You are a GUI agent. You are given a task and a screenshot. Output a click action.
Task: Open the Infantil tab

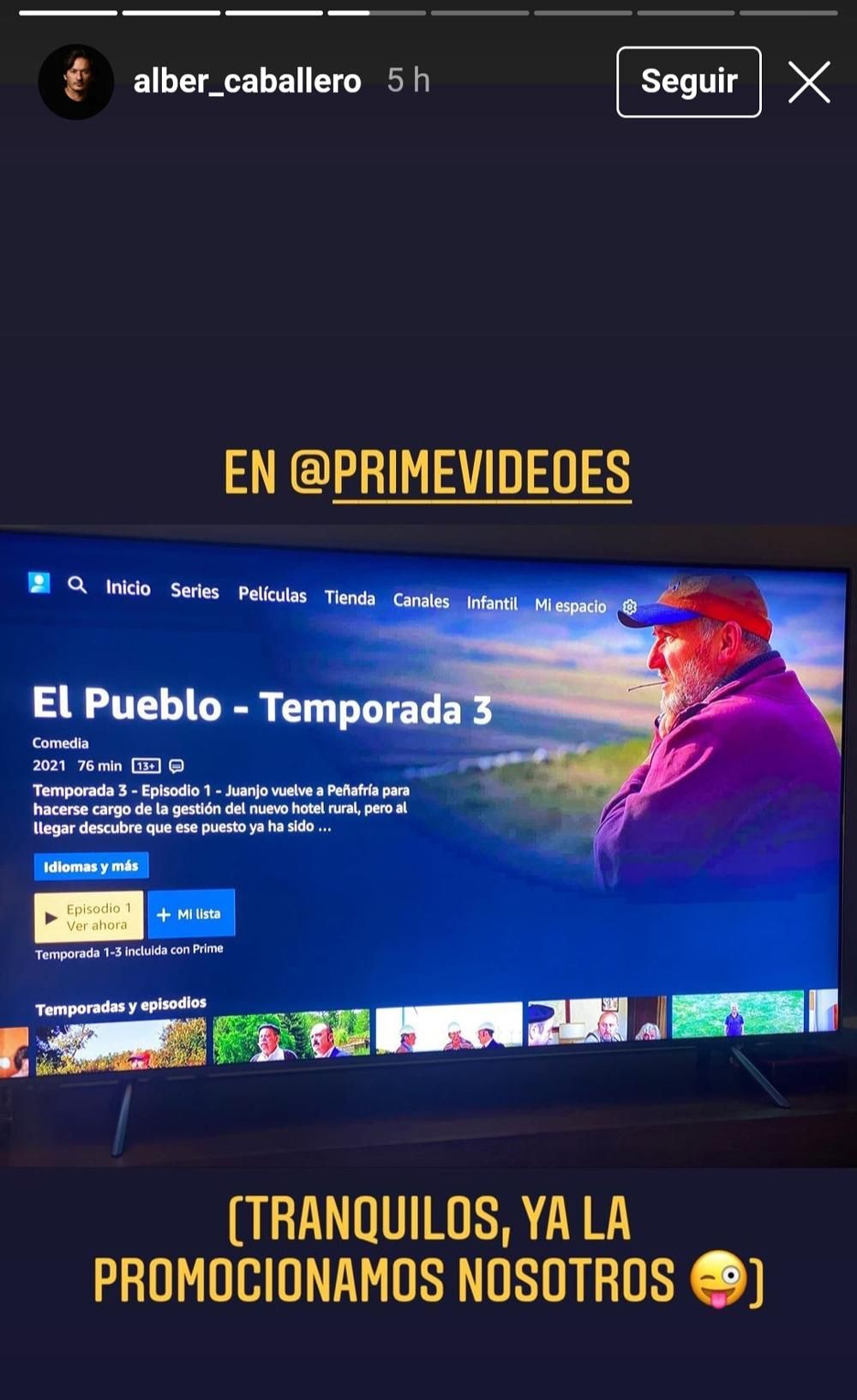[x=493, y=604]
